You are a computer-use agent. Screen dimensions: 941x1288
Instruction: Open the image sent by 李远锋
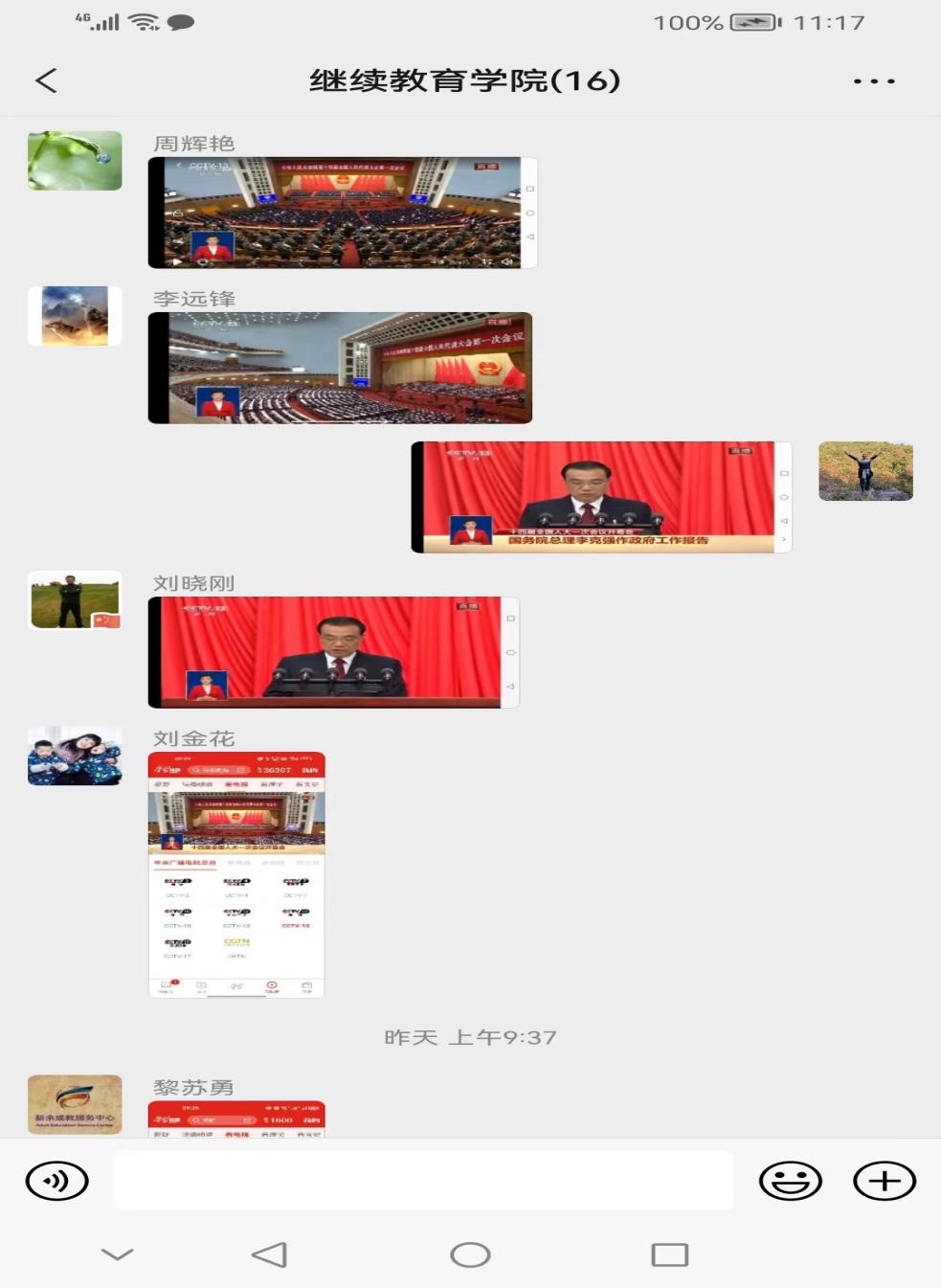(340, 368)
